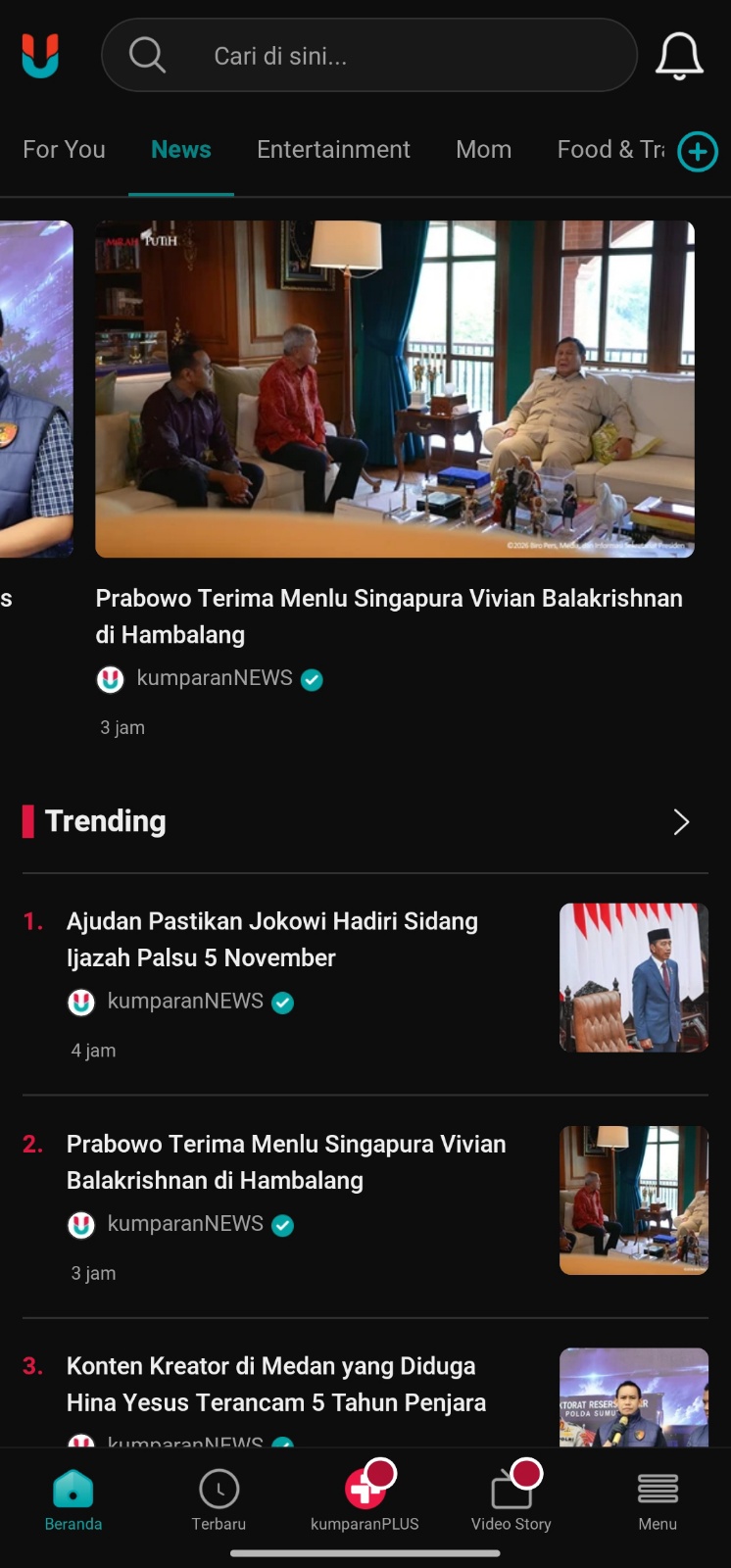Open the Menu tab
The height and width of the screenshot is (1568, 731).
tap(658, 1500)
